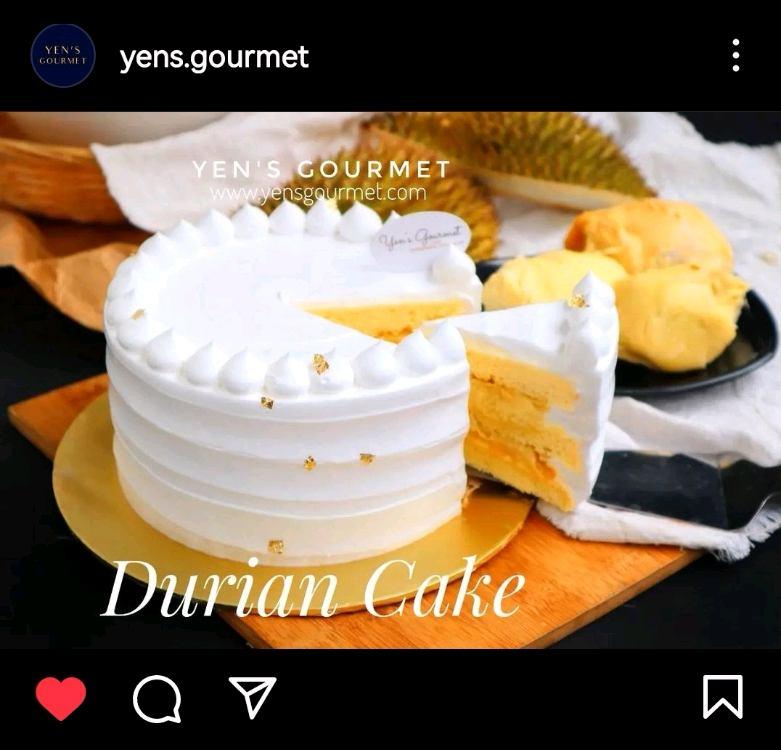
Task: Open the post overflow menu
Action: pyautogui.click(x=736, y=56)
